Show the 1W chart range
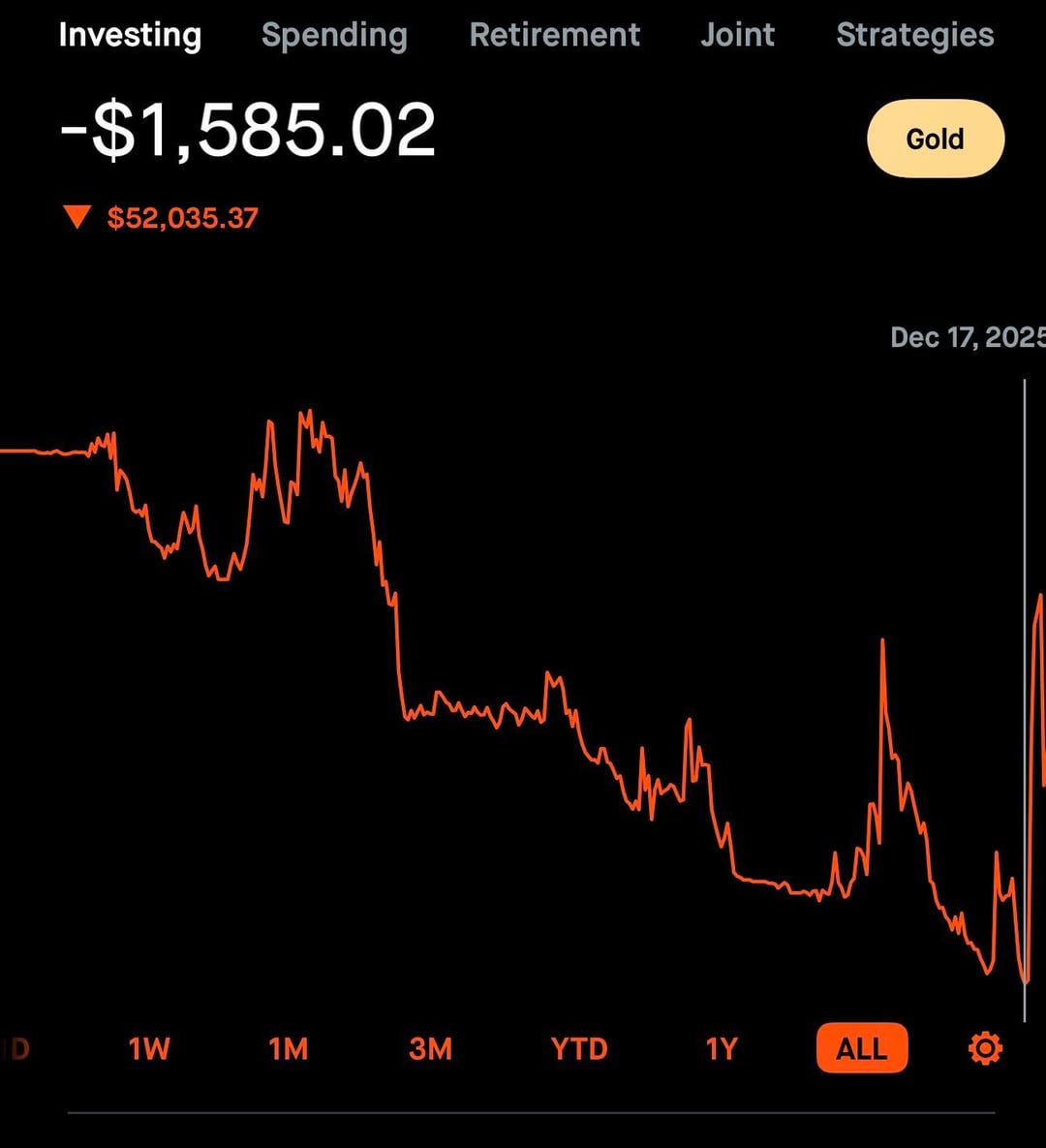 click(149, 1048)
